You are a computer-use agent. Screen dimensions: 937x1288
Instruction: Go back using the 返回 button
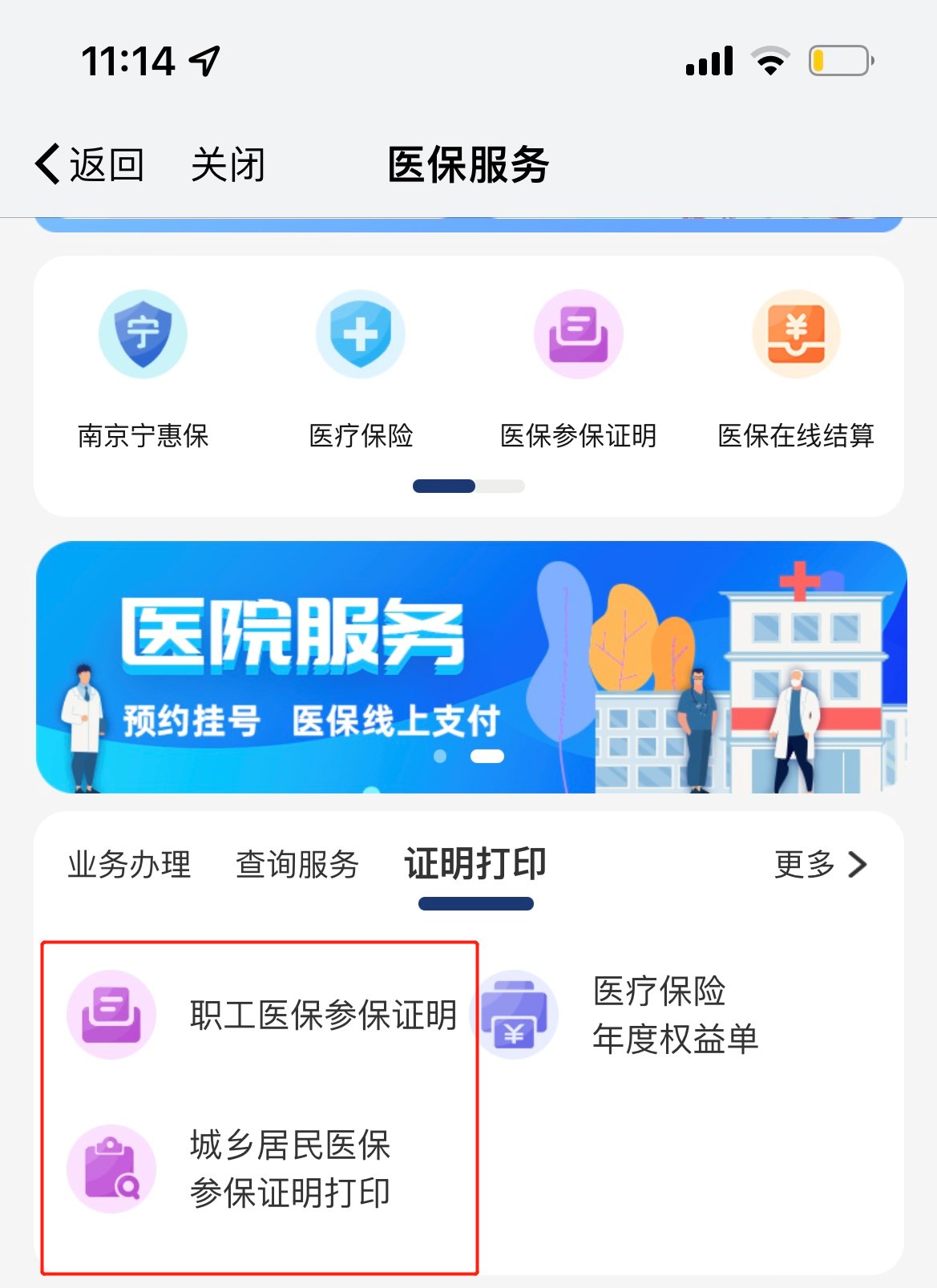[90, 165]
